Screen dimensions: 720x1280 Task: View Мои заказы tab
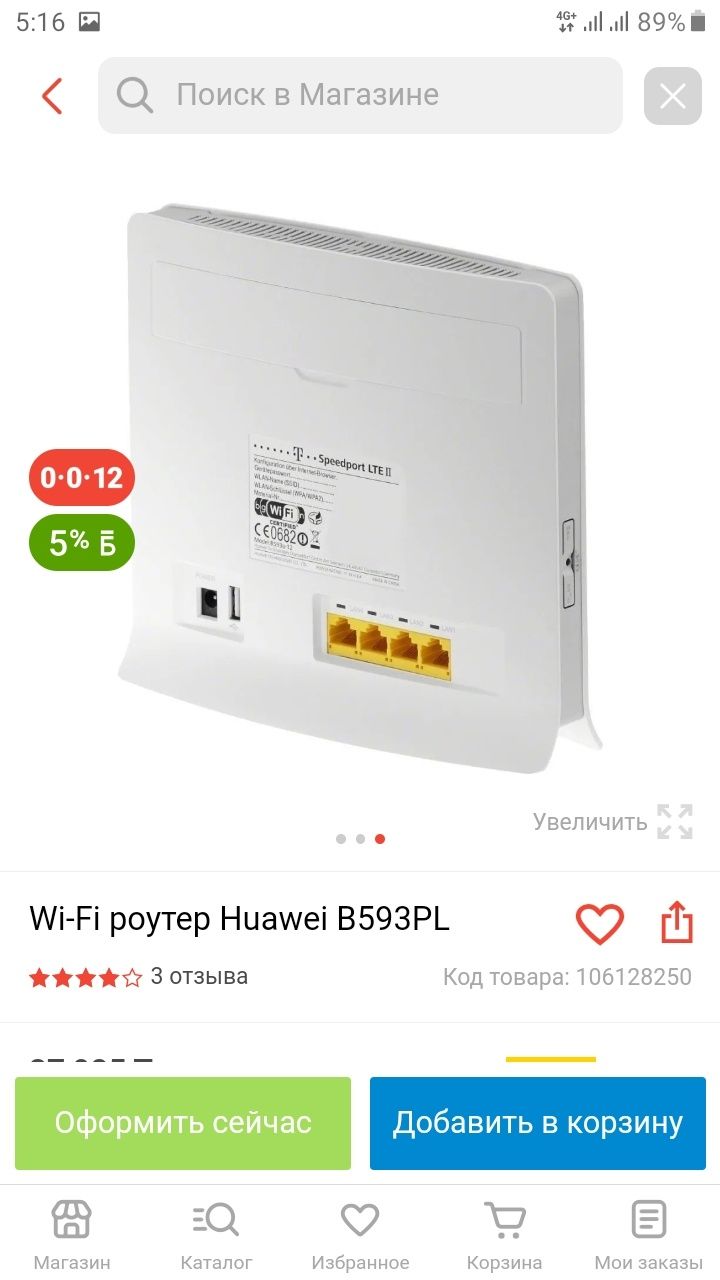(648, 1235)
